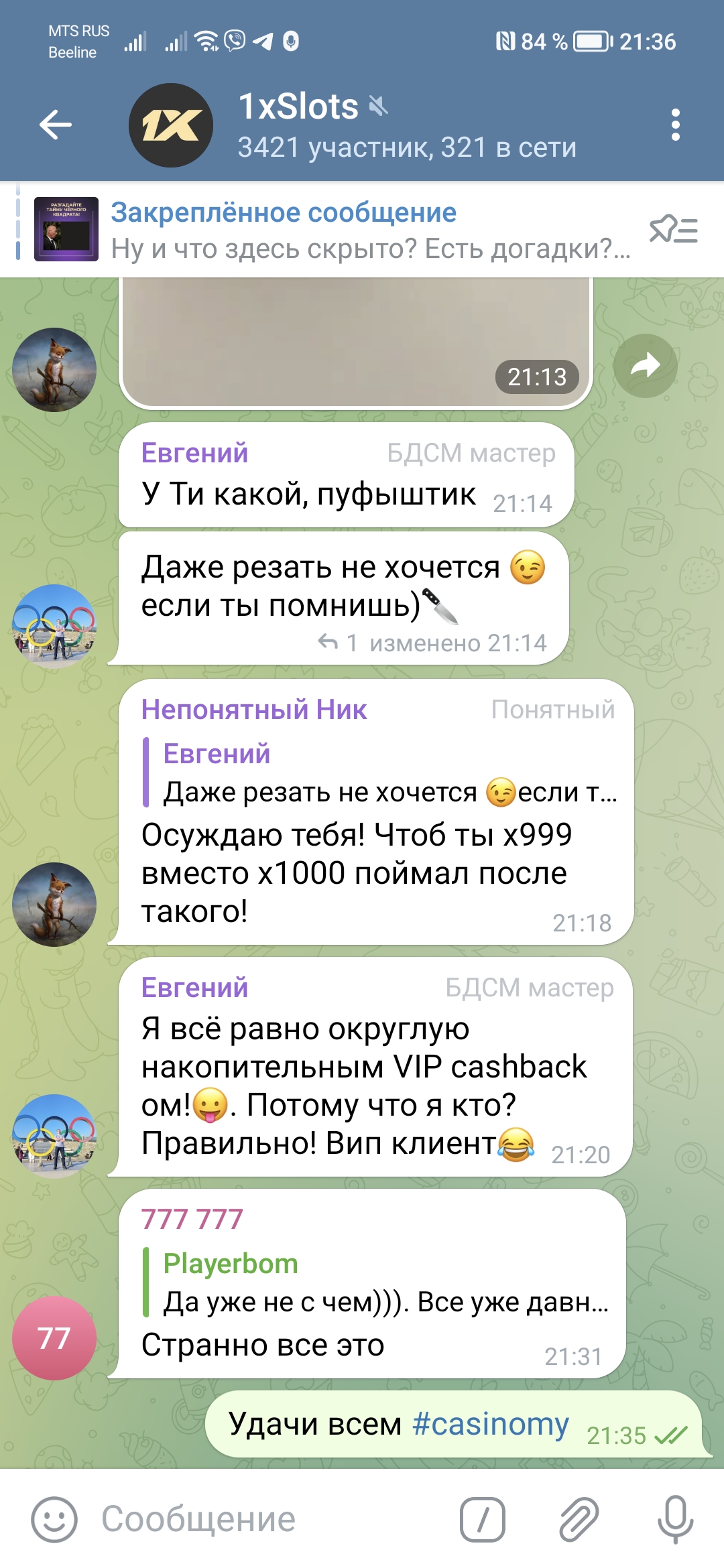The height and width of the screenshot is (1568, 724).
Task: Attach a file with the paperclip
Action: (x=579, y=1519)
